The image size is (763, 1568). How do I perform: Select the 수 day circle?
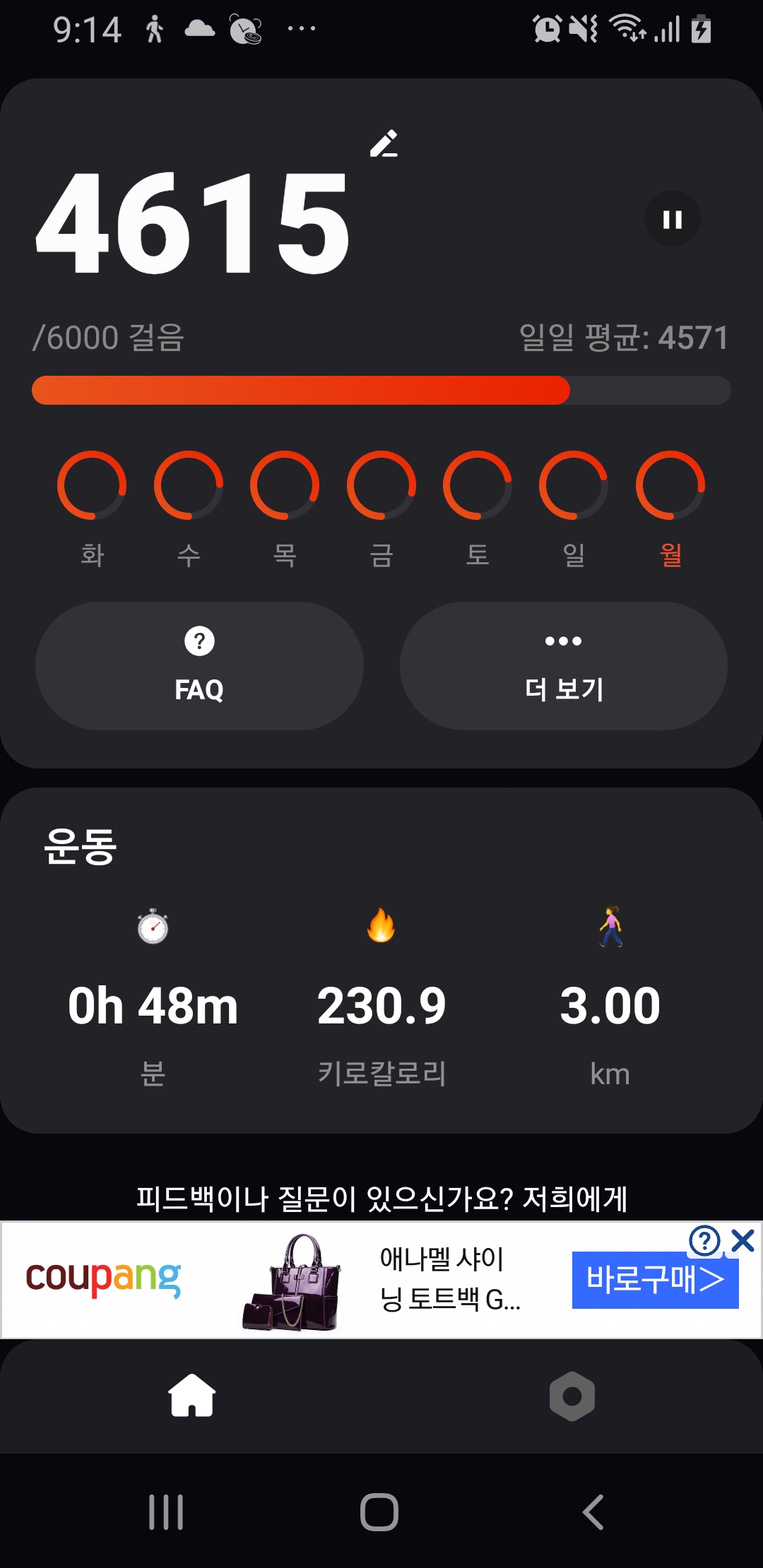[x=189, y=485]
